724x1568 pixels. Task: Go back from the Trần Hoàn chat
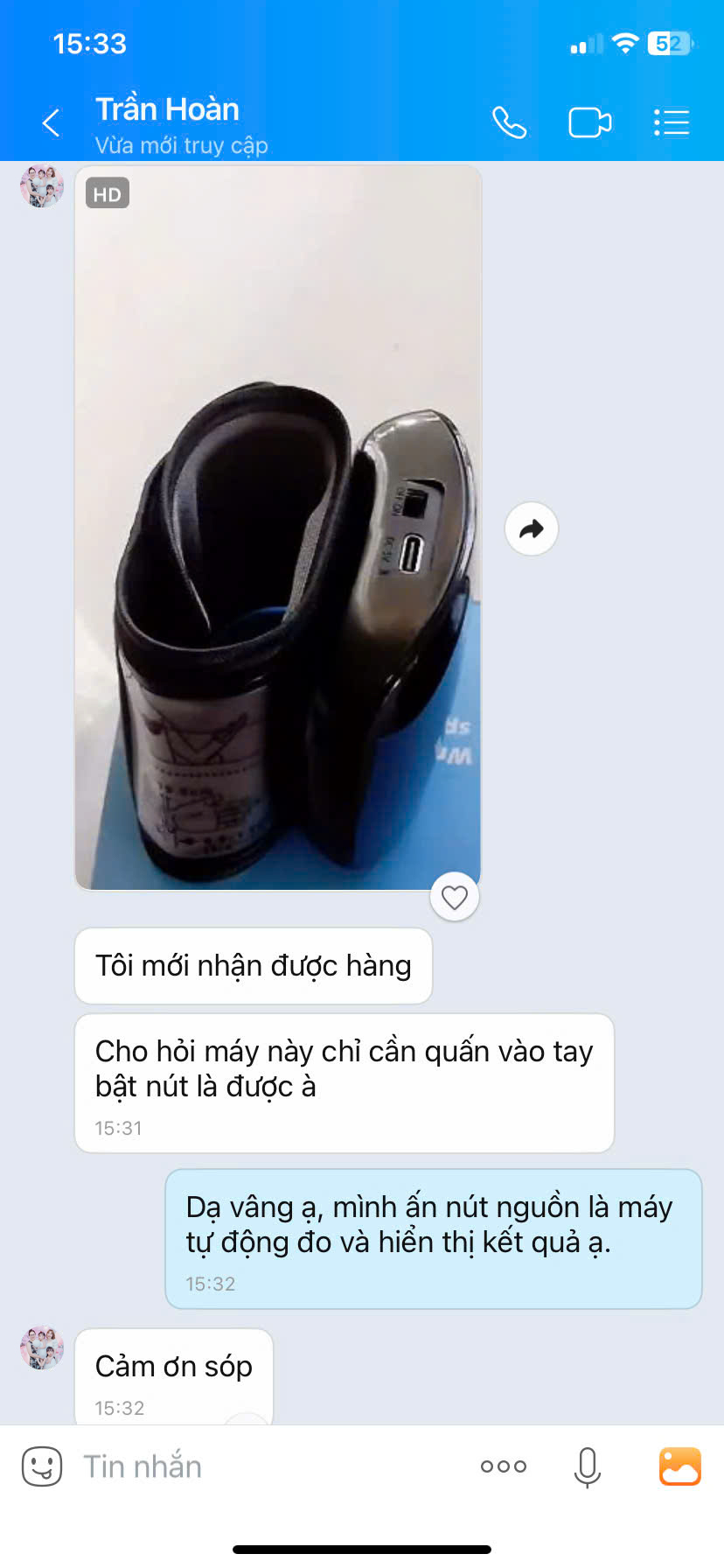coord(52,122)
